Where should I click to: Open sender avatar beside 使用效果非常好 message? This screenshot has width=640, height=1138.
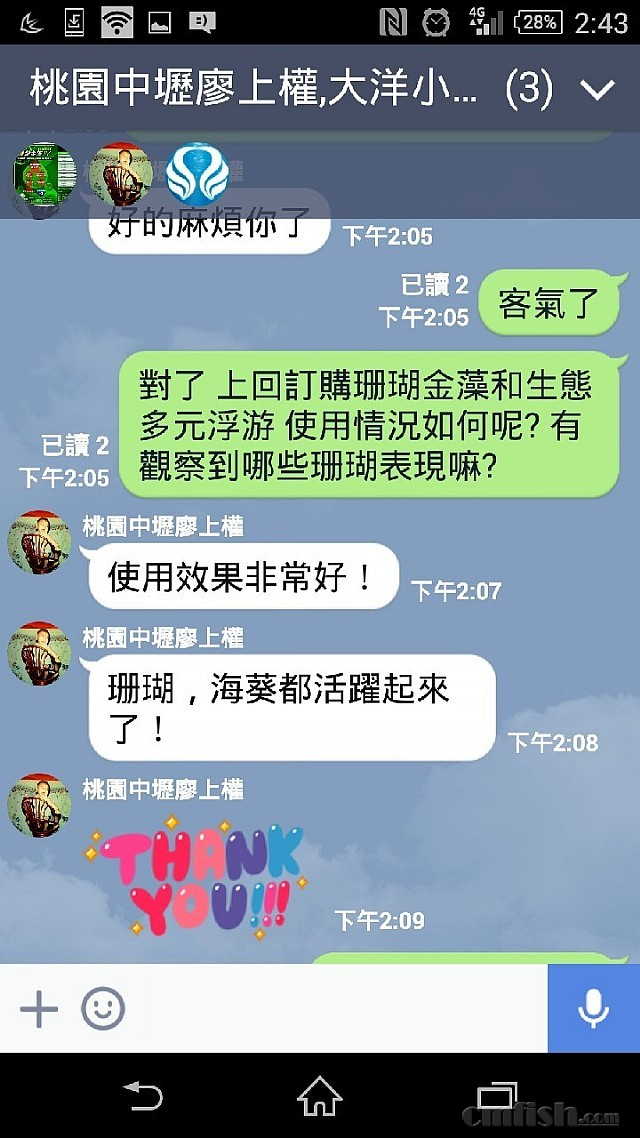pos(39,543)
